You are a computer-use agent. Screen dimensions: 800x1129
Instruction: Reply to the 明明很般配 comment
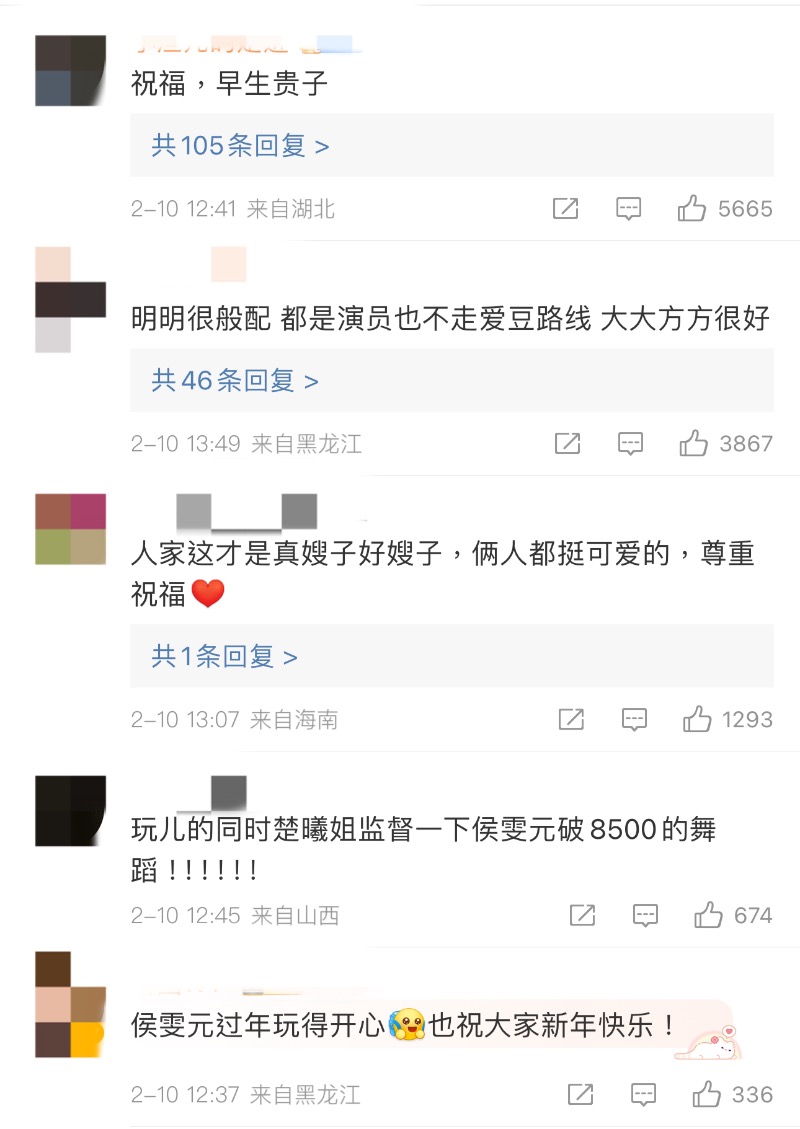(630, 444)
